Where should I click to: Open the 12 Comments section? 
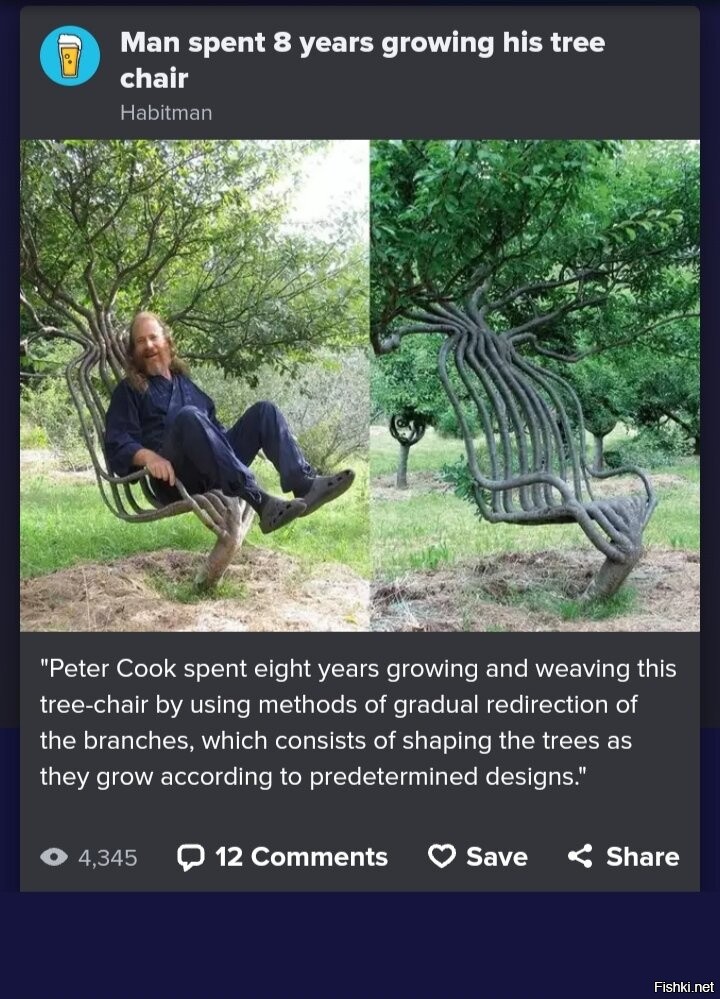(283, 857)
